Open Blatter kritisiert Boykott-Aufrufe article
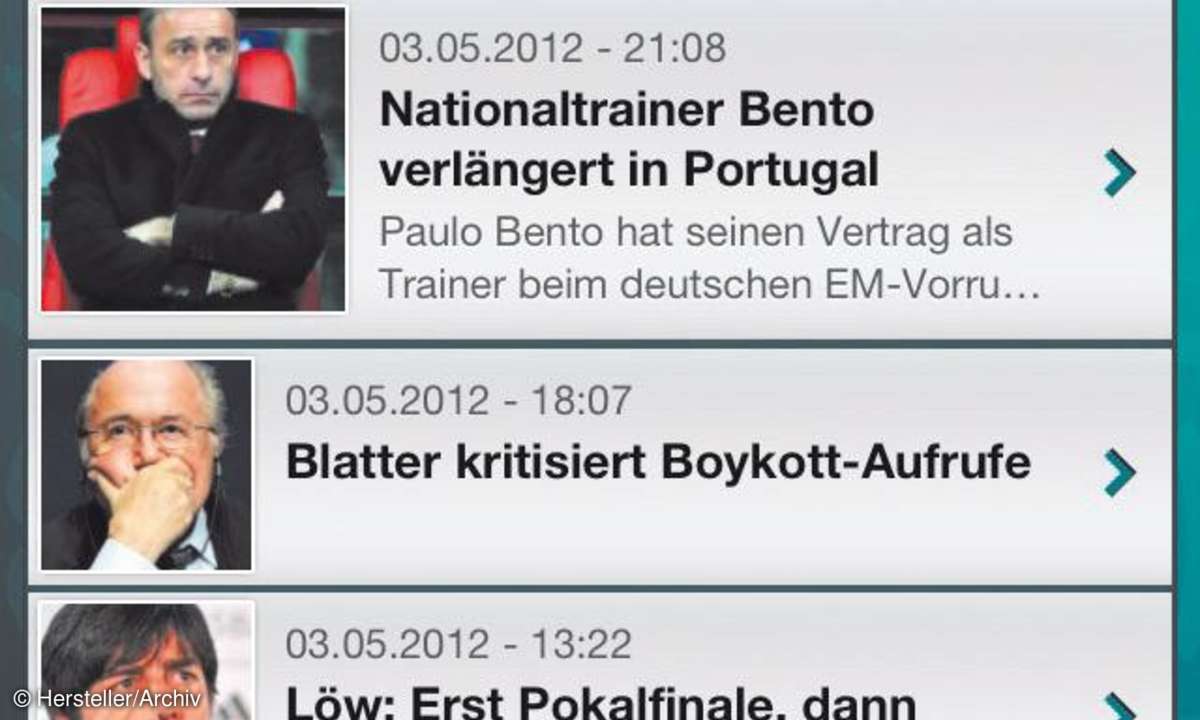Viewport: 1200px width, 720px height. click(x=657, y=463)
